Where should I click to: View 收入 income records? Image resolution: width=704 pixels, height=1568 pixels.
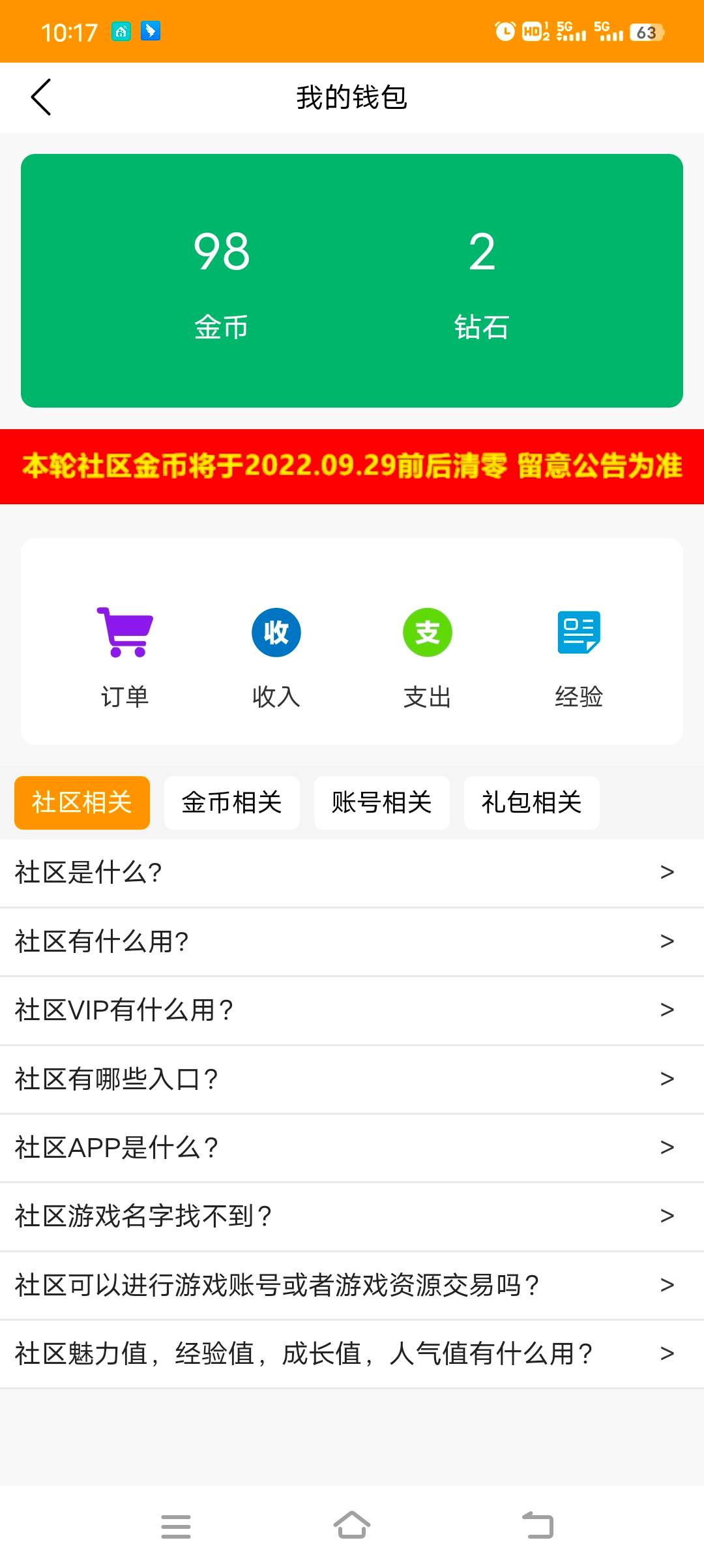click(x=276, y=656)
